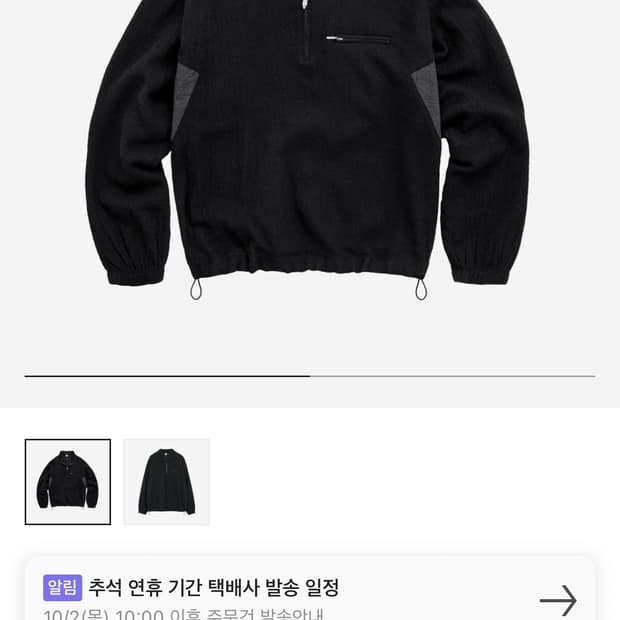Viewport: 620px width, 620px height.
Task: Select the second jacket thumbnail
Action: tap(166, 482)
